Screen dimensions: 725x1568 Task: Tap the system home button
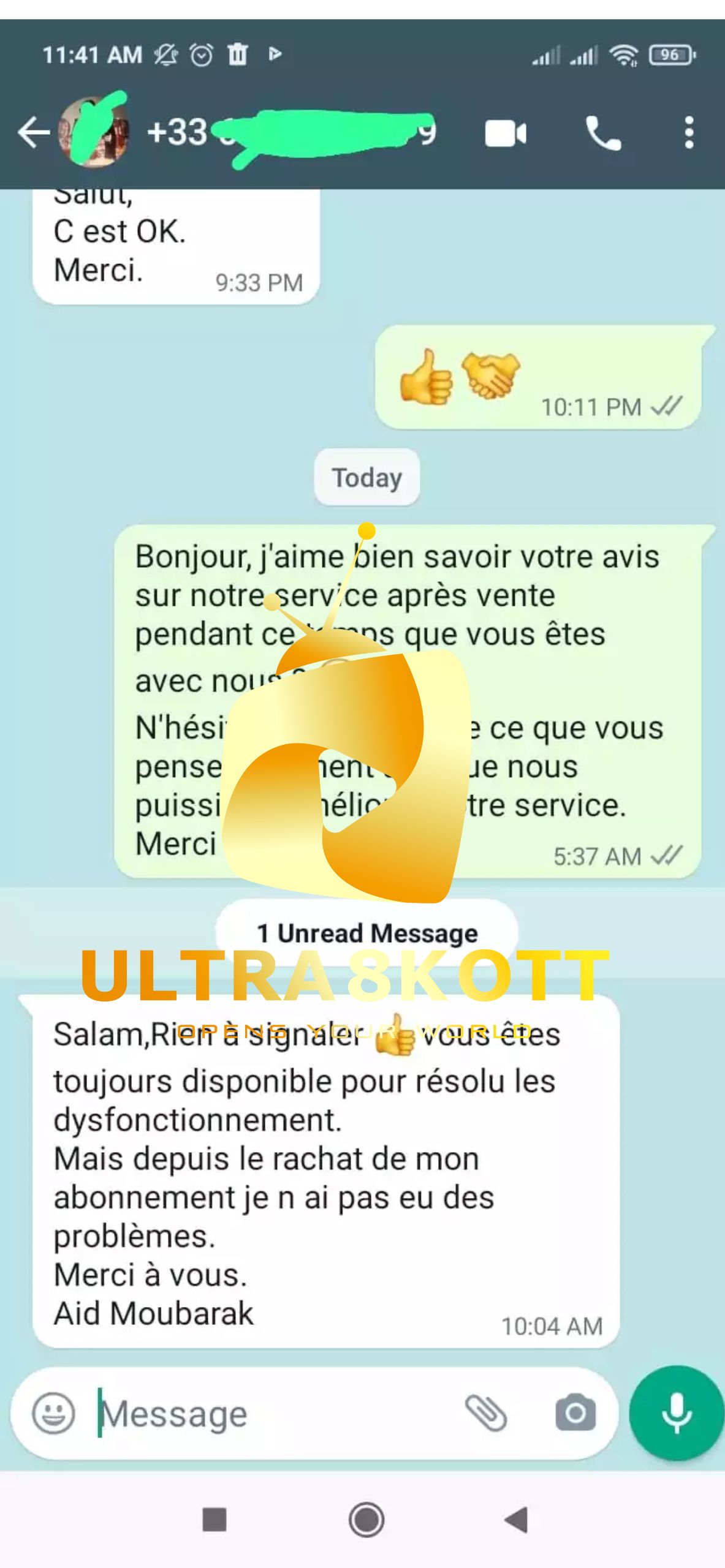pos(366,1520)
